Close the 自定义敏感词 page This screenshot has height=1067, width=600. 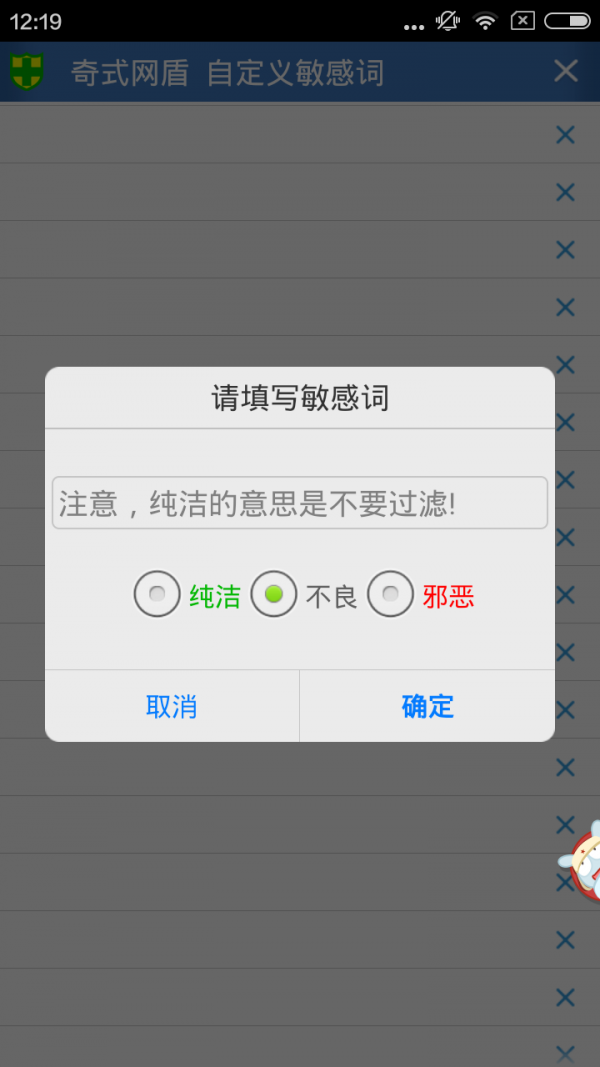[x=565, y=71]
